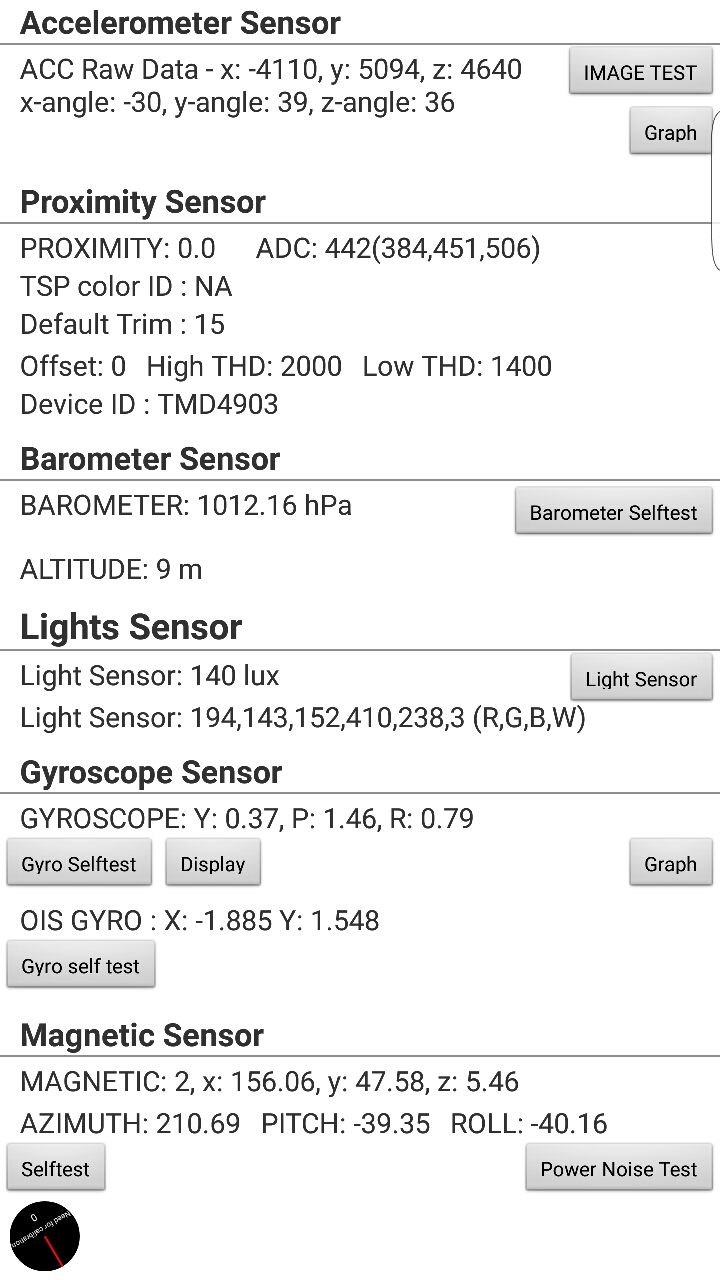Open the Gyroscope Sensor Graph
Viewport: 720px width, 1280px height.
click(670, 864)
